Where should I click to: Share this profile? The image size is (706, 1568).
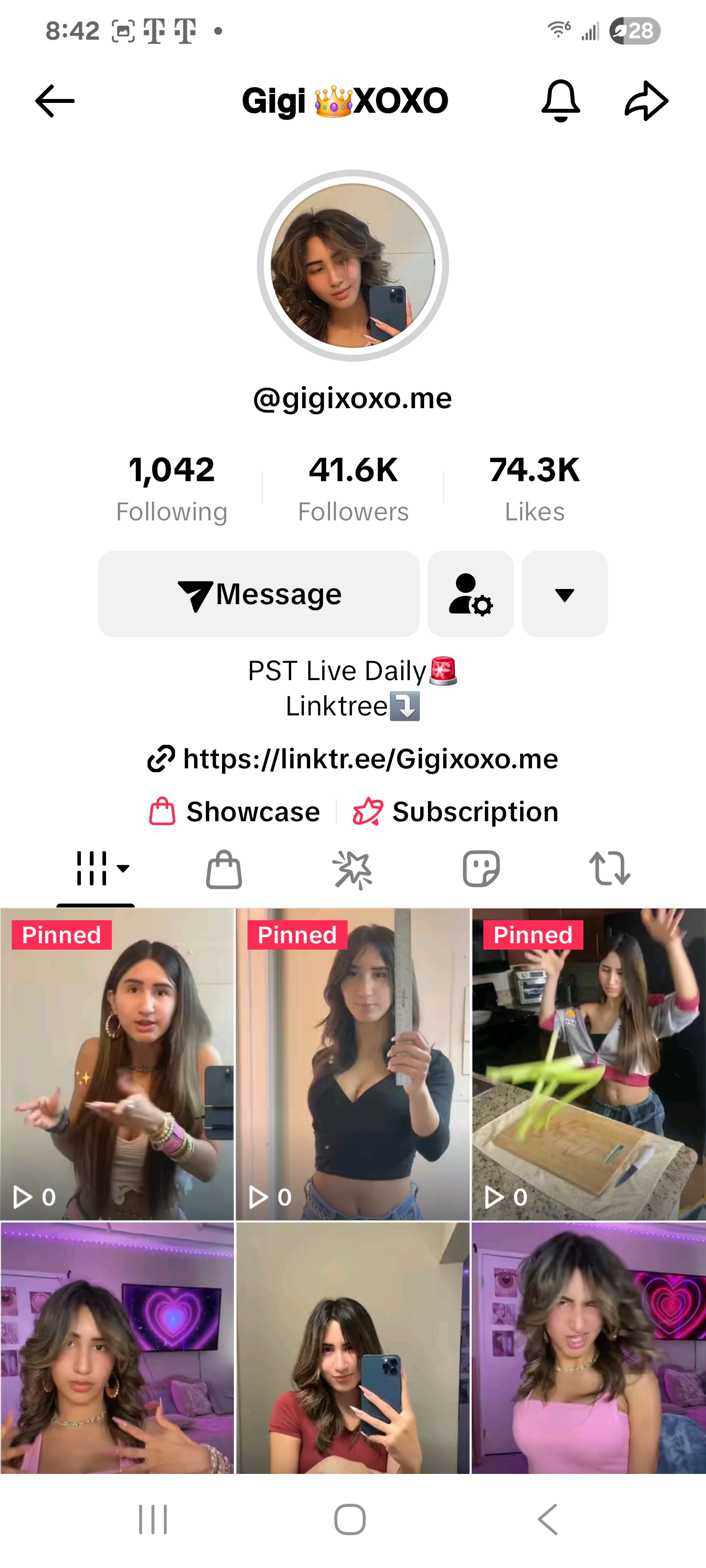(x=646, y=101)
